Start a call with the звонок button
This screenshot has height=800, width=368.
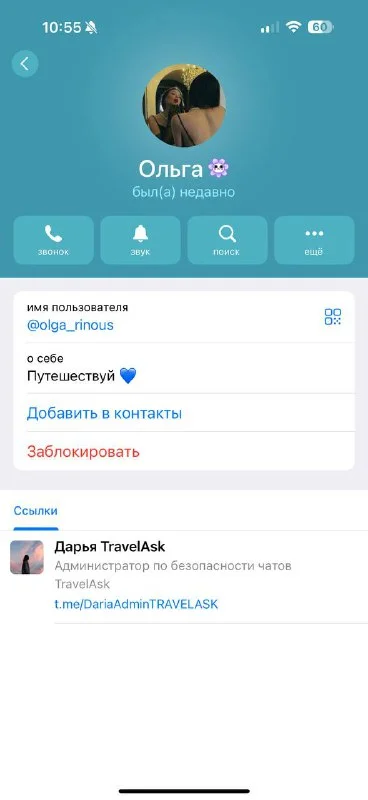point(54,240)
